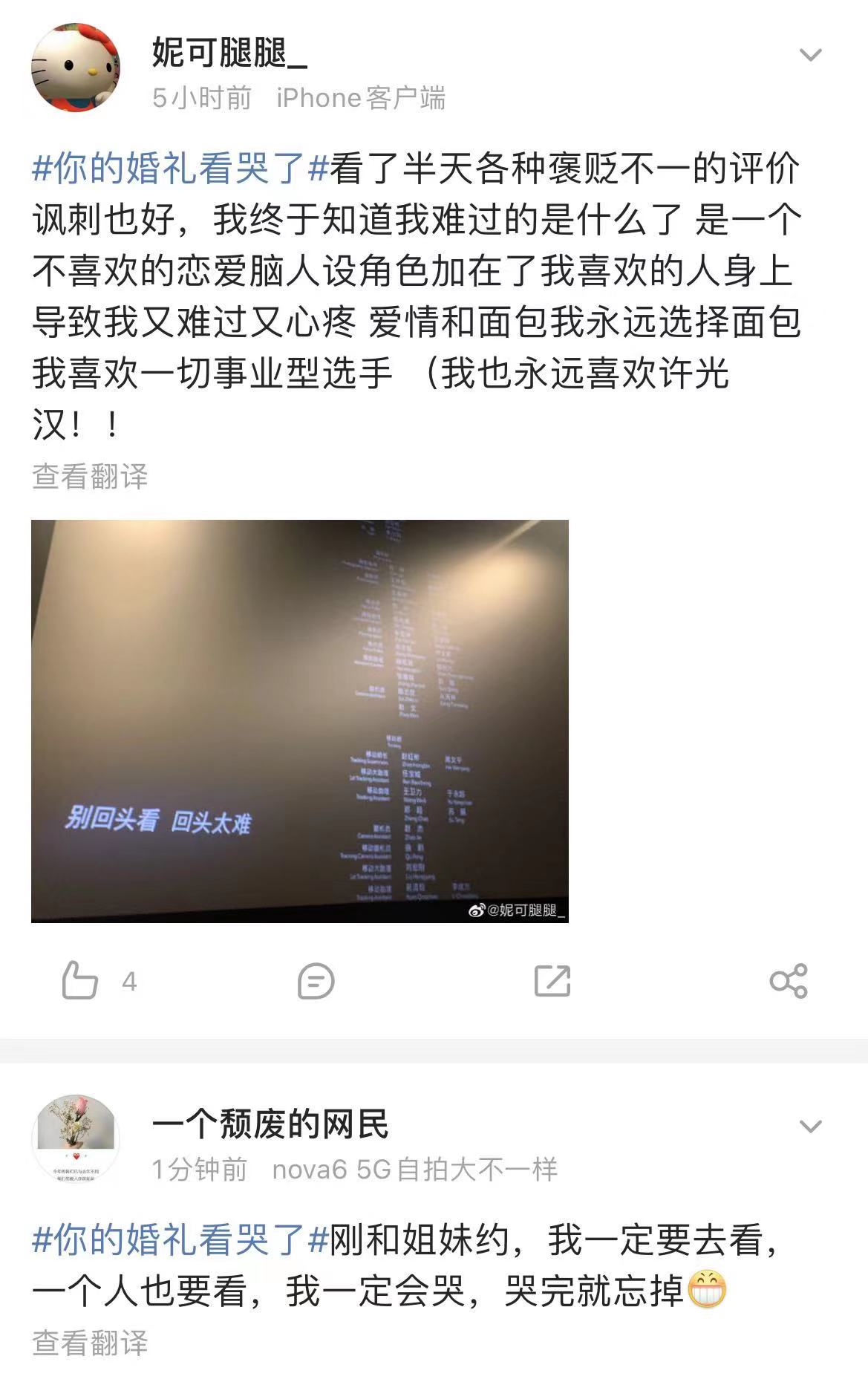The image size is (868, 1382).
Task: Share 妮可腿腿_'s post via share icon
Action: pos(788,981)
